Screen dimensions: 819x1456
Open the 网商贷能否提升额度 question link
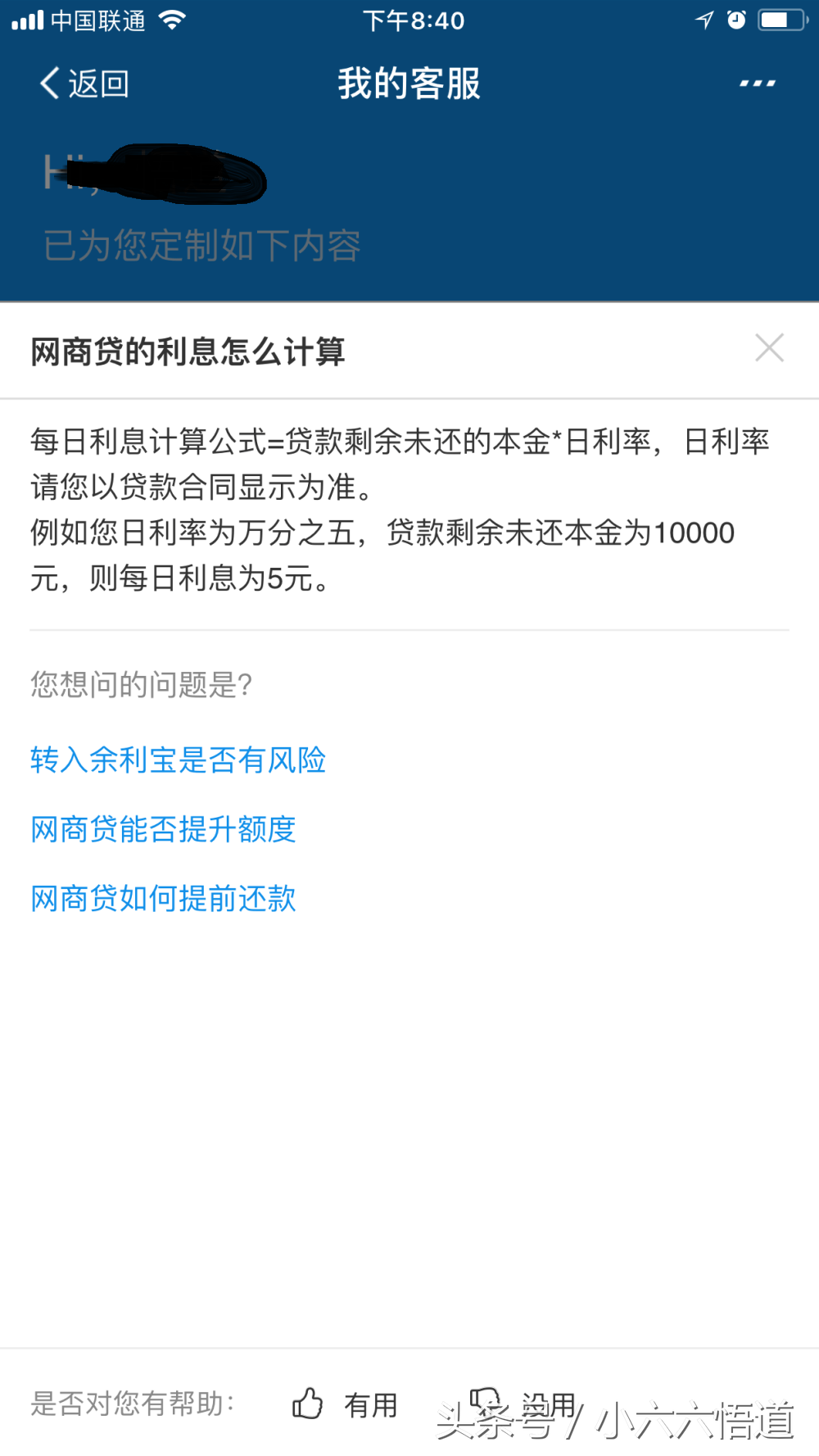(x=163, y=829)
